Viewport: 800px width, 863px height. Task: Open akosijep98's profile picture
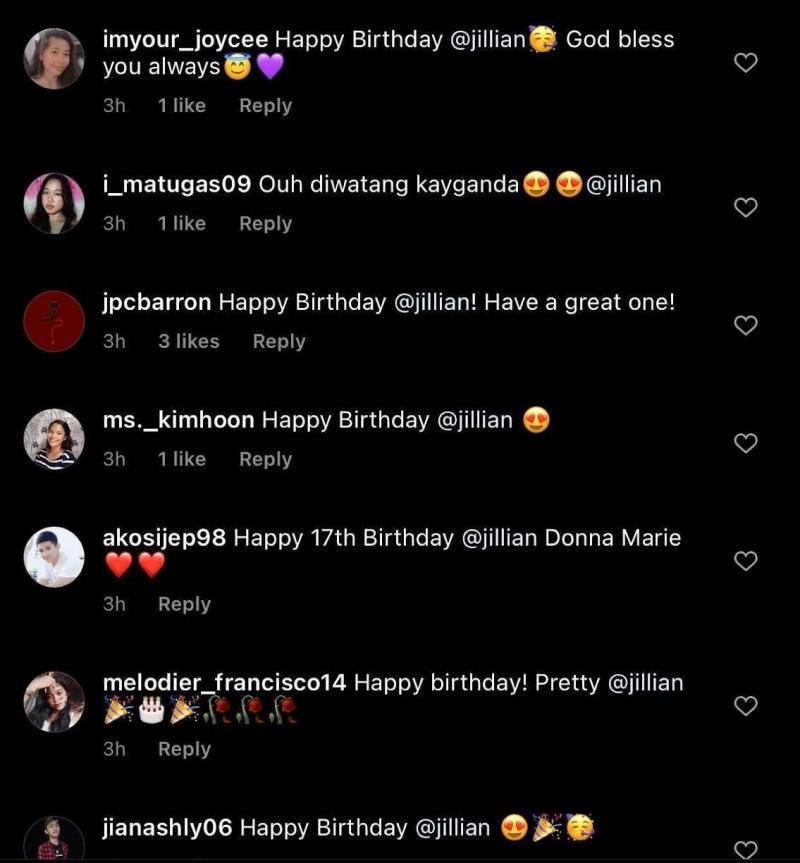(x=54, y=556)
